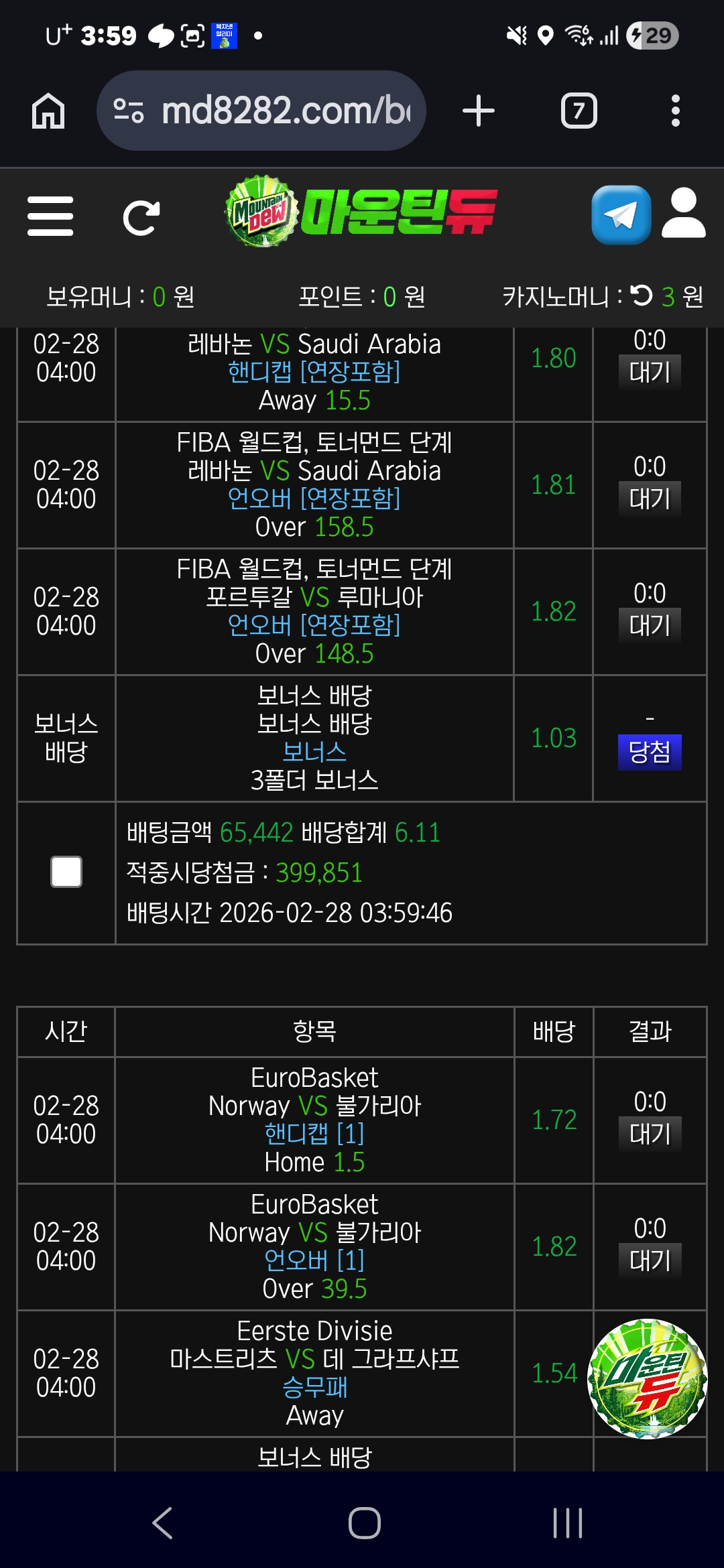Open the site hamburger menu

[50, 216]
